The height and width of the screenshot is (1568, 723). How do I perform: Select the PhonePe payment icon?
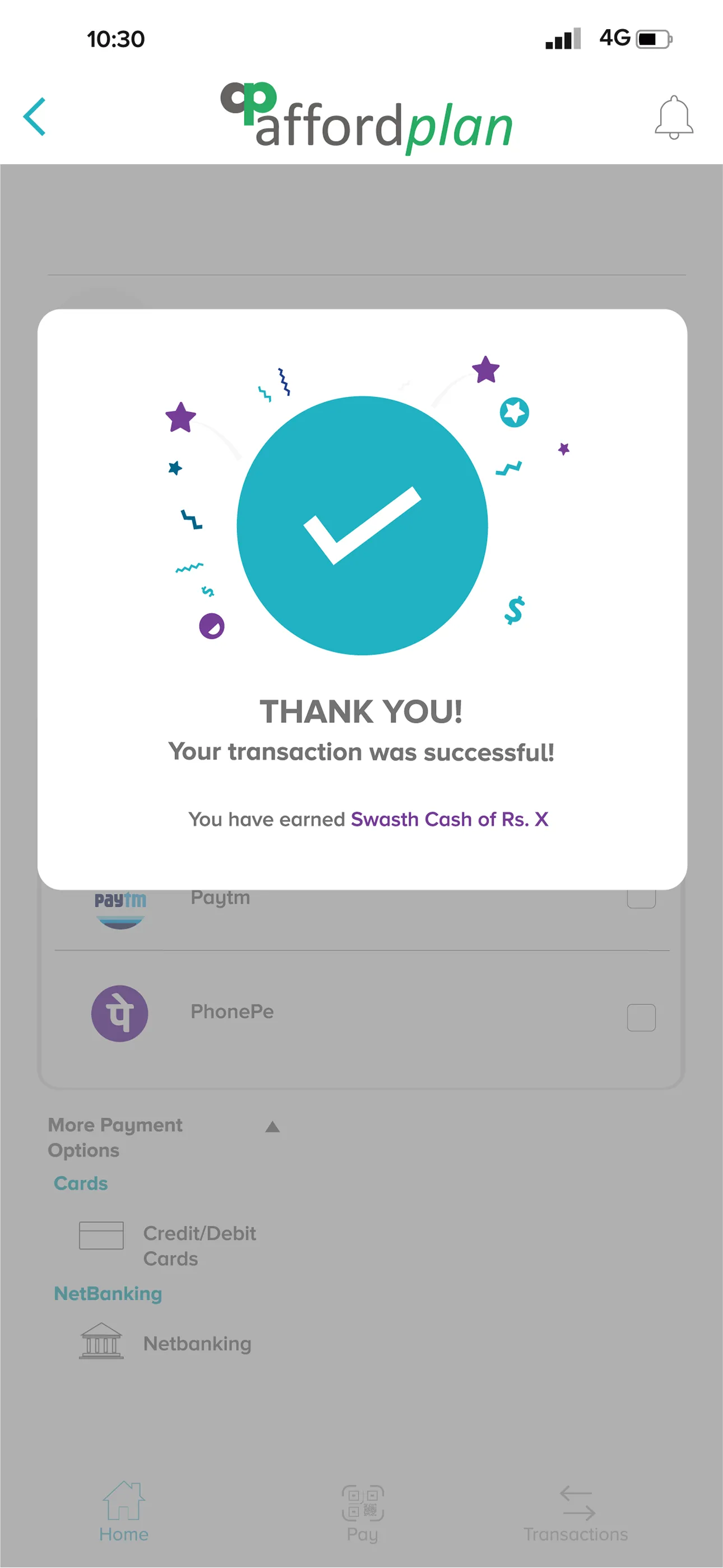point(119,1011)
